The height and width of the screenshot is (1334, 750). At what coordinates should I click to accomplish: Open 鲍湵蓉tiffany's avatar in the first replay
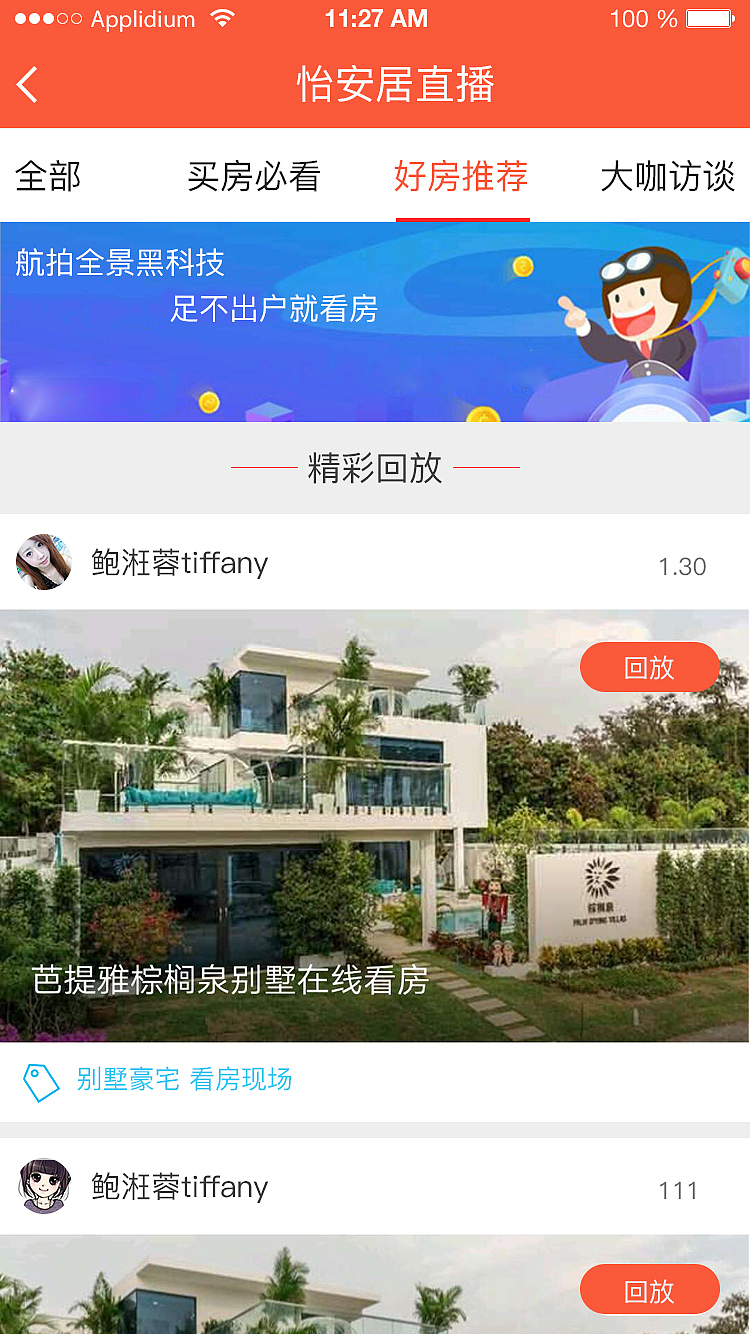pos(43,563)
